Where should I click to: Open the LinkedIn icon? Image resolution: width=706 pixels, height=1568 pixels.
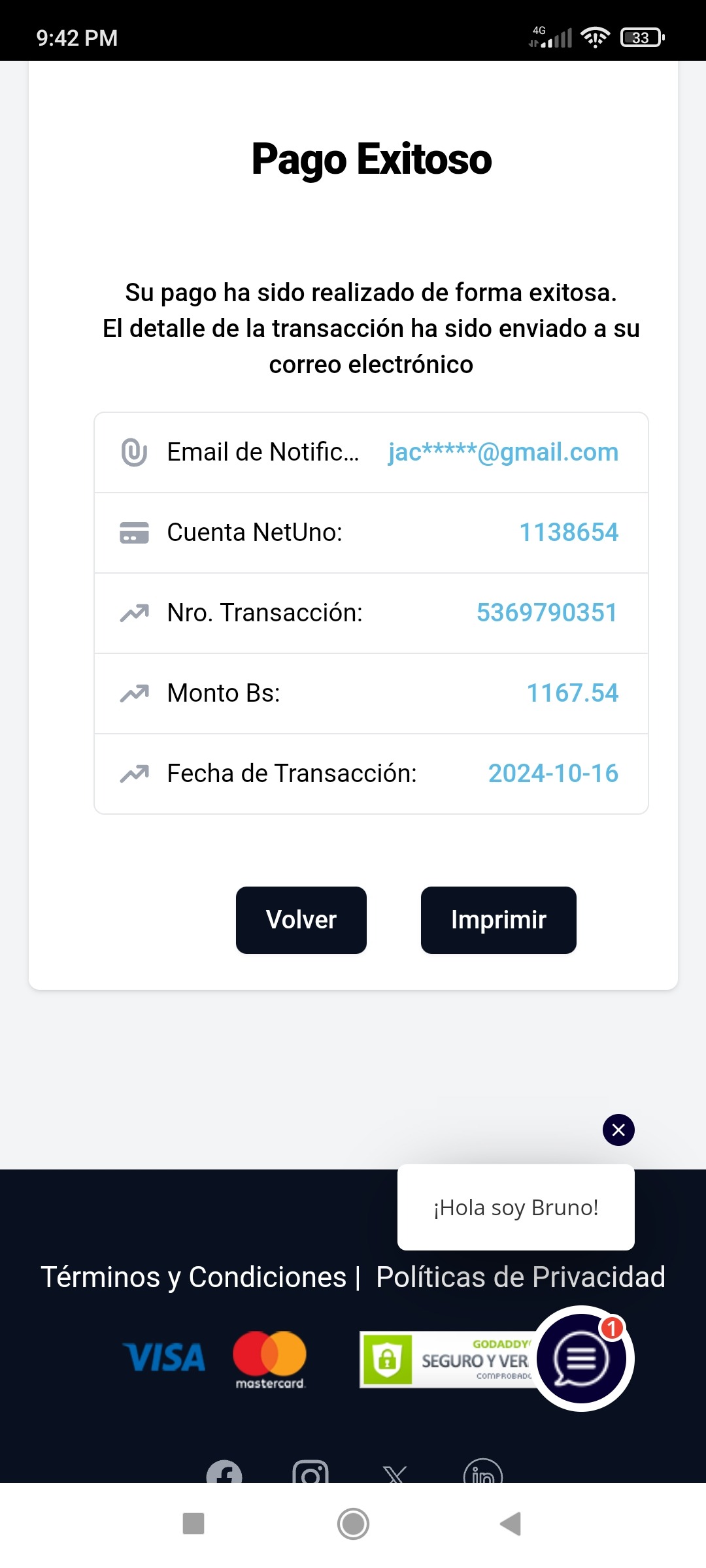click(x=483, y=1472)
